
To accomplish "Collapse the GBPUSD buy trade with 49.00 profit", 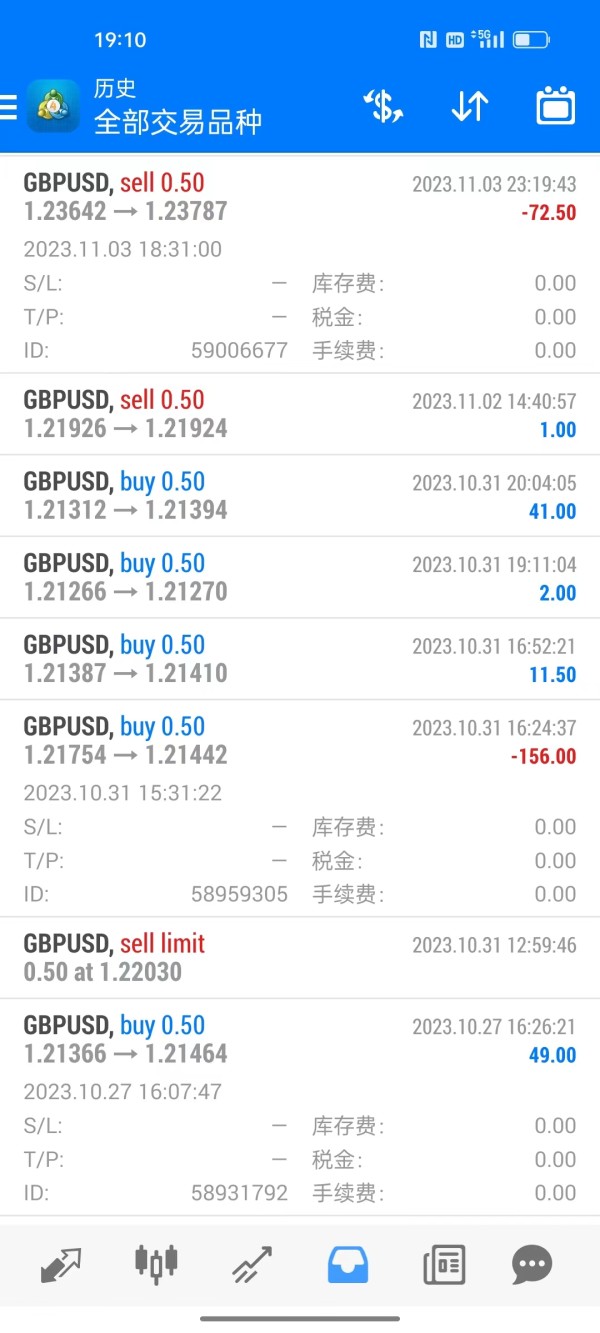I will [x=300, y=1040].
